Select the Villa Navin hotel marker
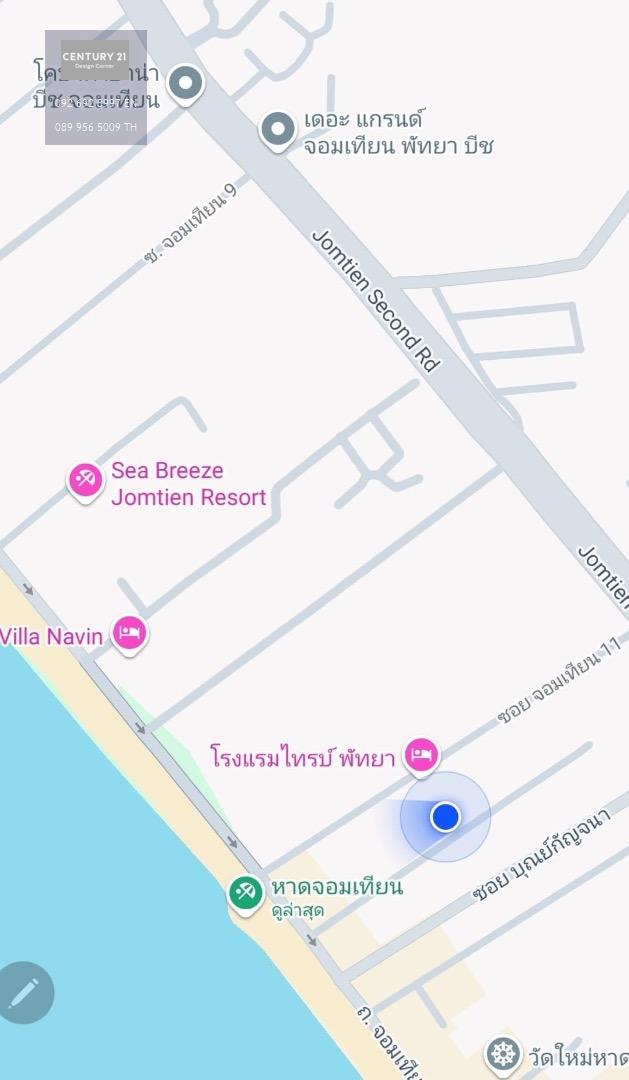Image resolution: width=629 pixels, height=1080 pixels. tap(130, 634)
